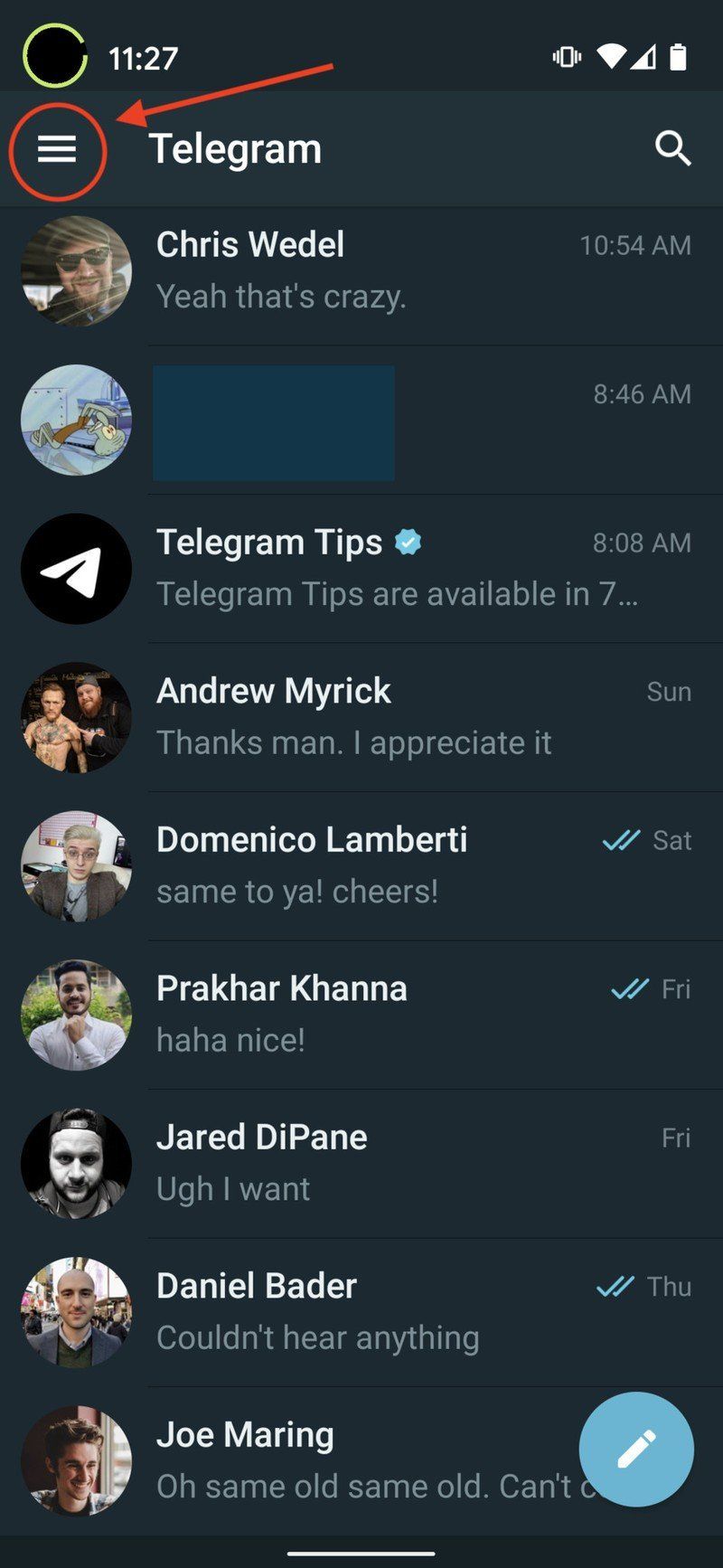Click the Wi-Fi status bar icon
The height and width of the screenshot is (1568, 723).
point(612,56)
